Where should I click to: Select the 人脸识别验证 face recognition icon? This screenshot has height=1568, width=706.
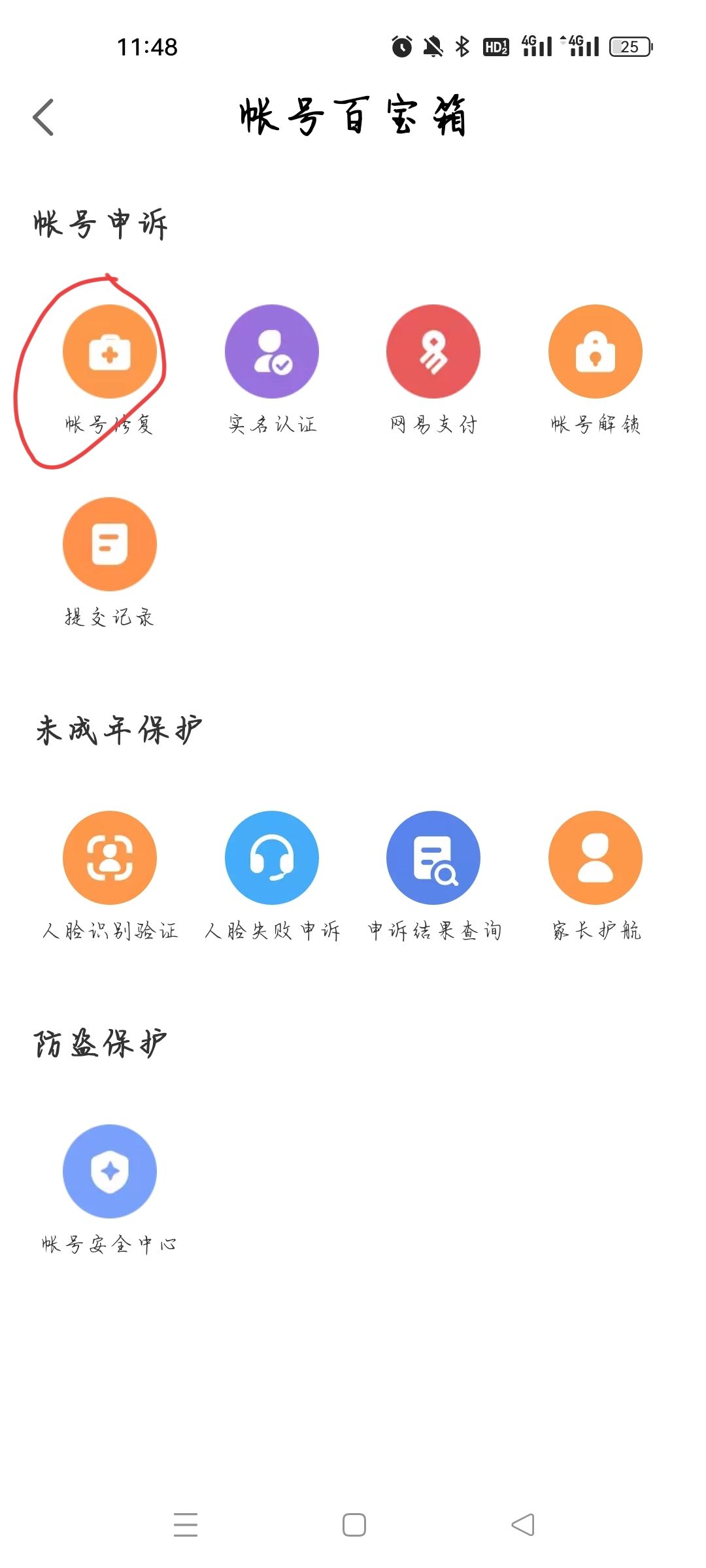point(110,857)
